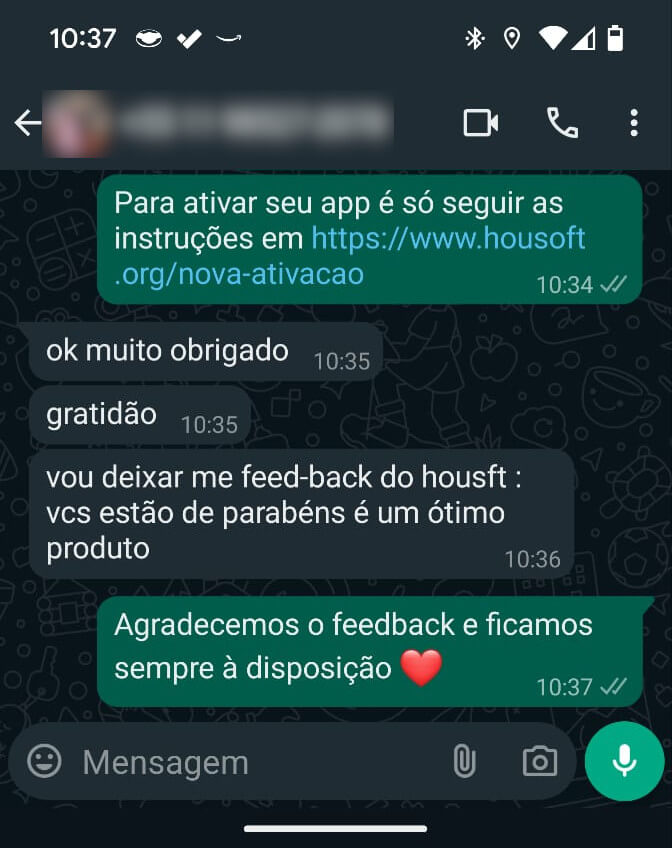Open the blurred contact name header
Screen dimensions: 672x848
coord(255,124)
